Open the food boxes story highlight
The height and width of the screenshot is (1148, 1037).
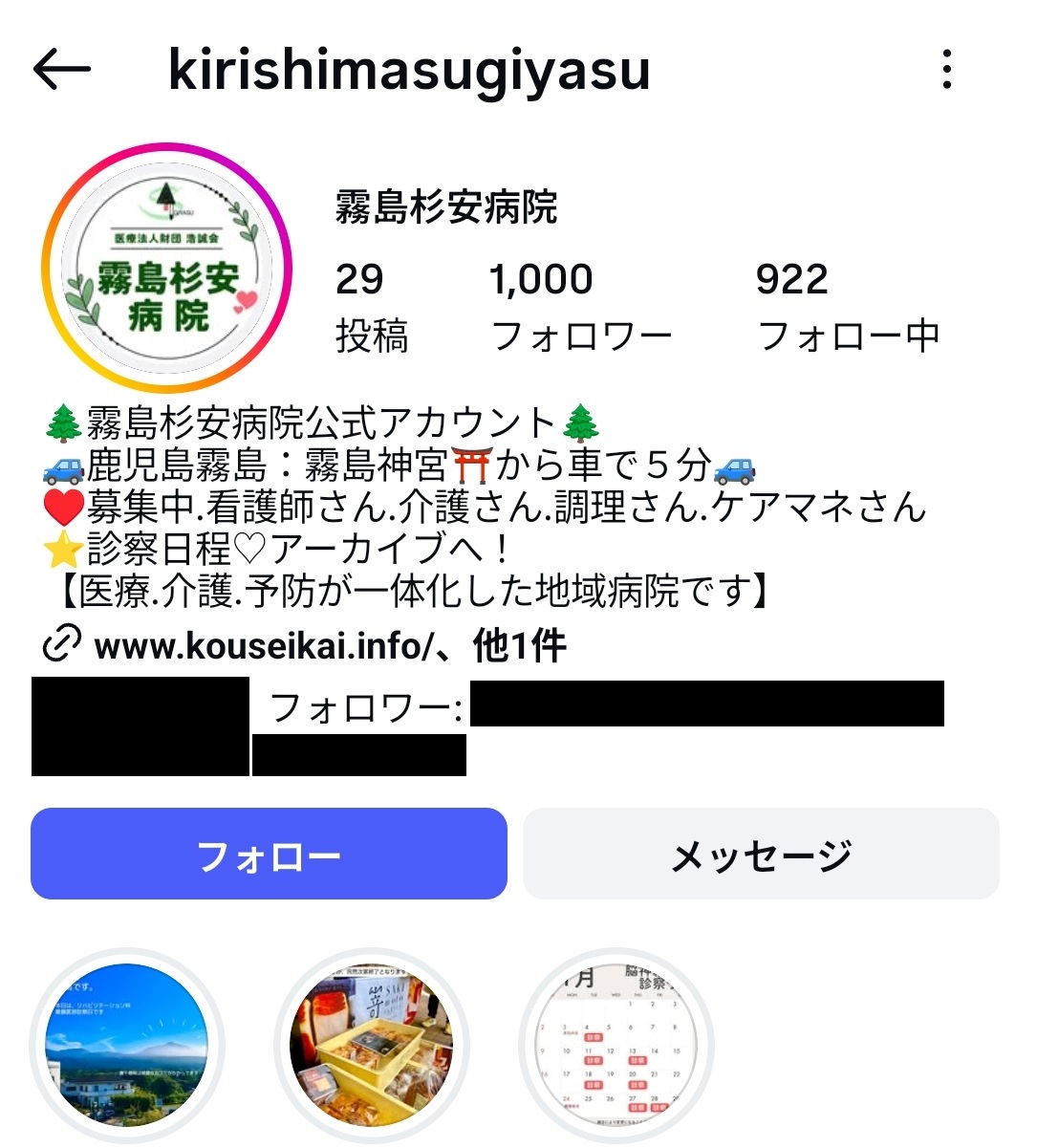[372, 1045]
